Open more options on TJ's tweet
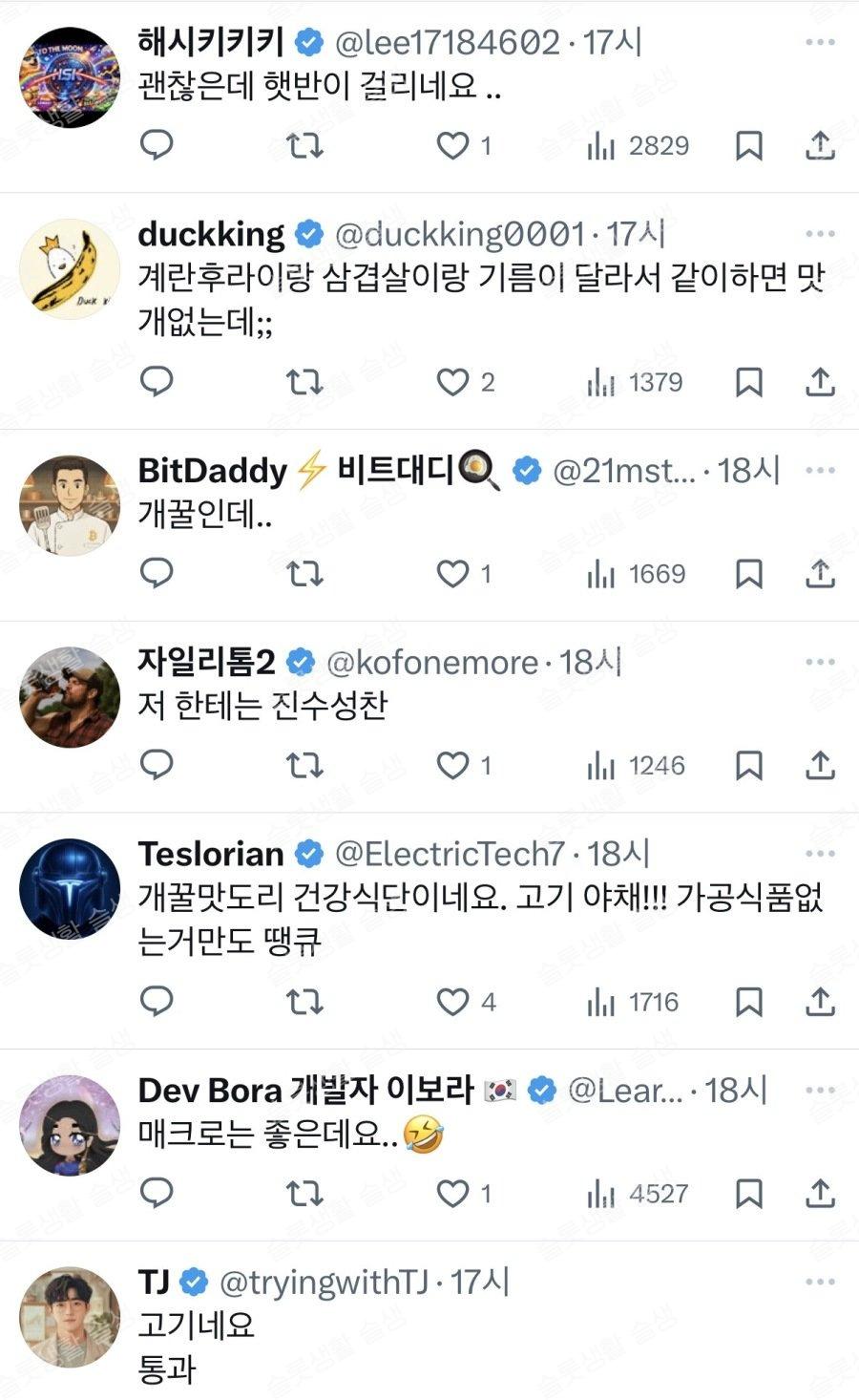This screenshot has height=1400, width=859. click(x=820, y=1282)
